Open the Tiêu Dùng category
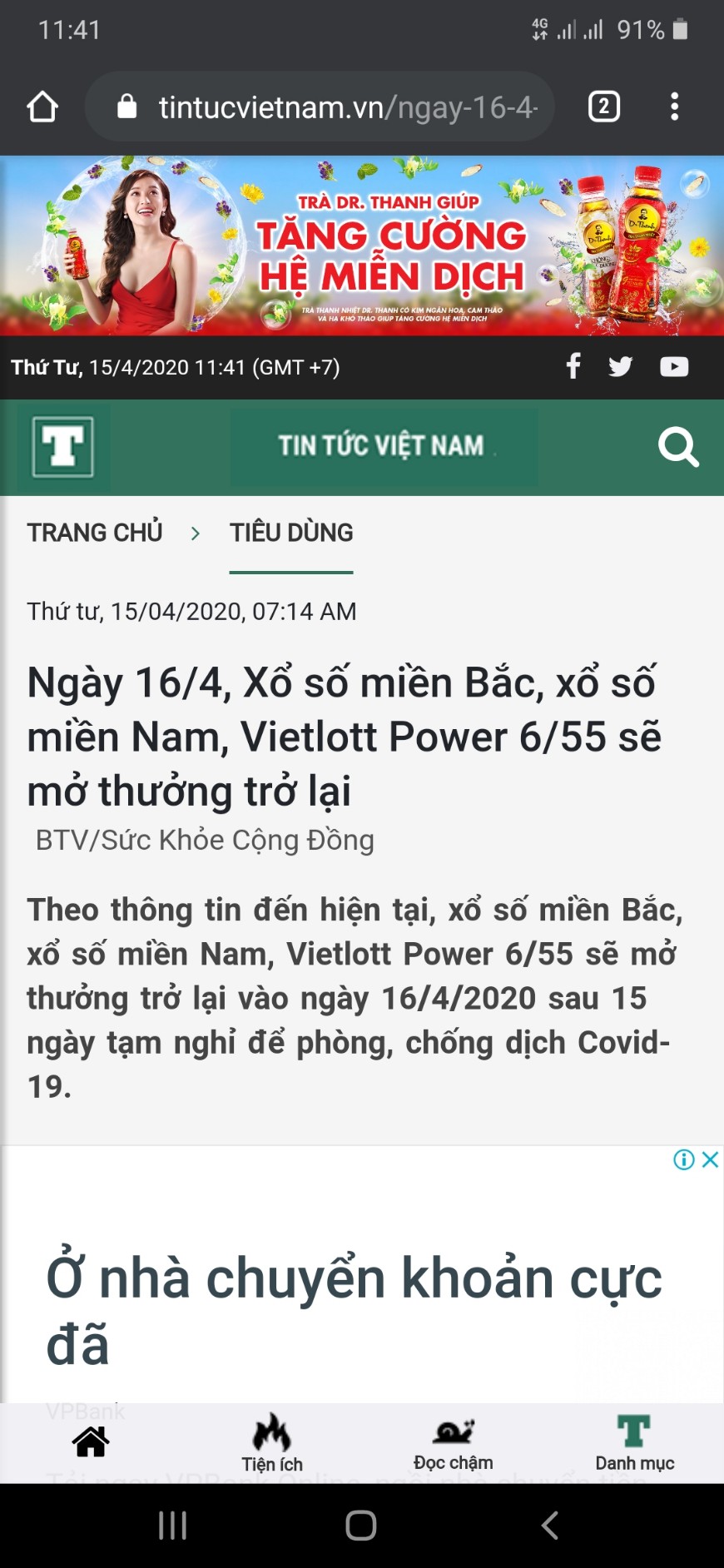The height and width of the screenshot is (1568, 724). click(x=291, y=533)
